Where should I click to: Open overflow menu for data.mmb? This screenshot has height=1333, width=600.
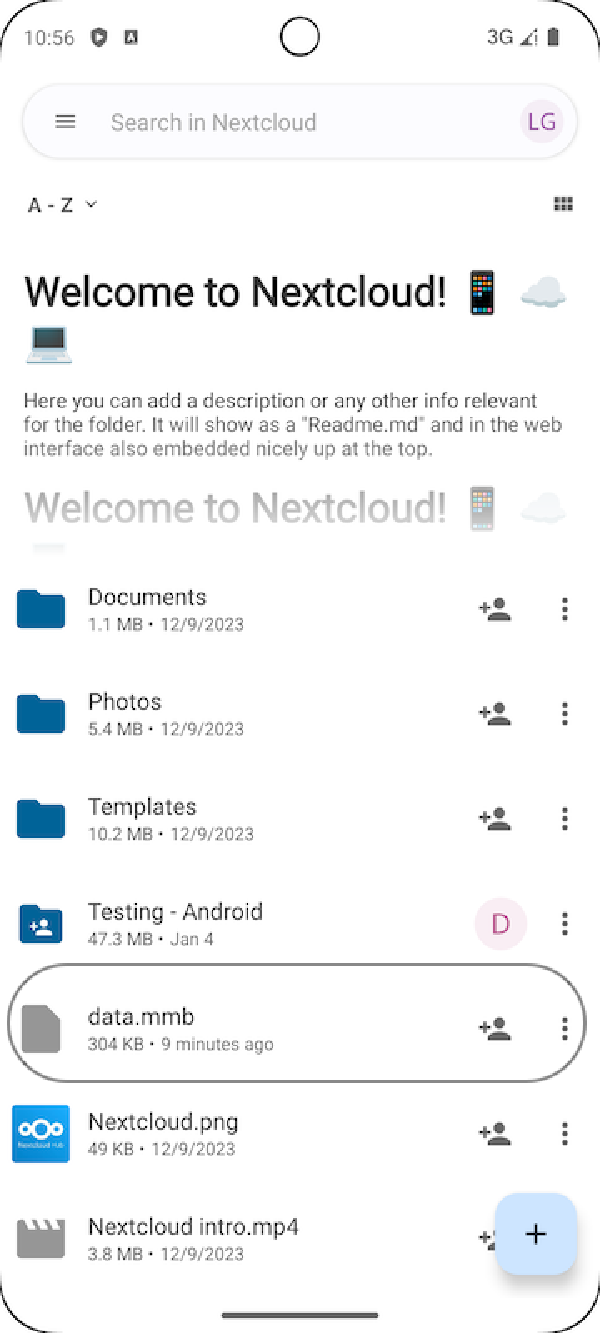pos(565,1029)
